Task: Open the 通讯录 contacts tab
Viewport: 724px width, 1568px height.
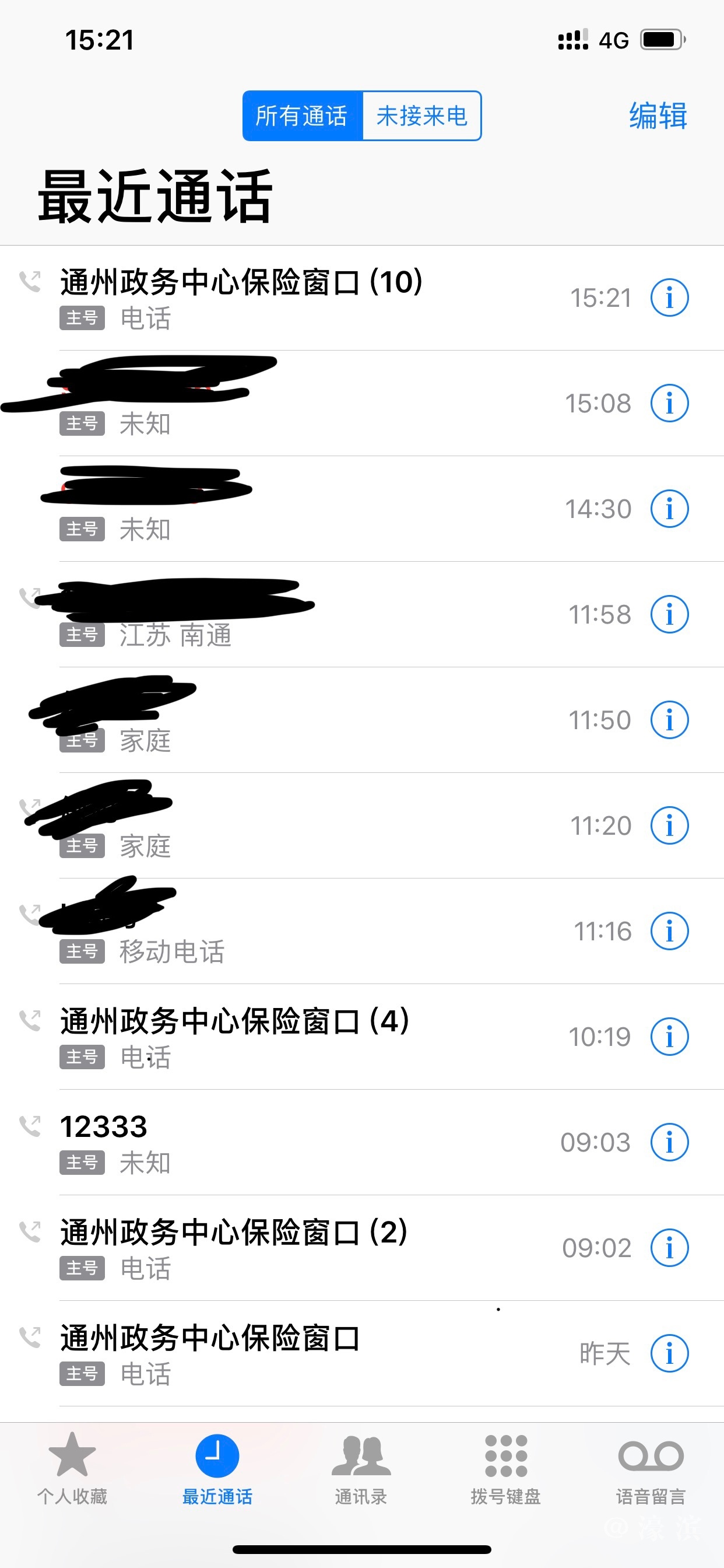Action: (361, 1468)
